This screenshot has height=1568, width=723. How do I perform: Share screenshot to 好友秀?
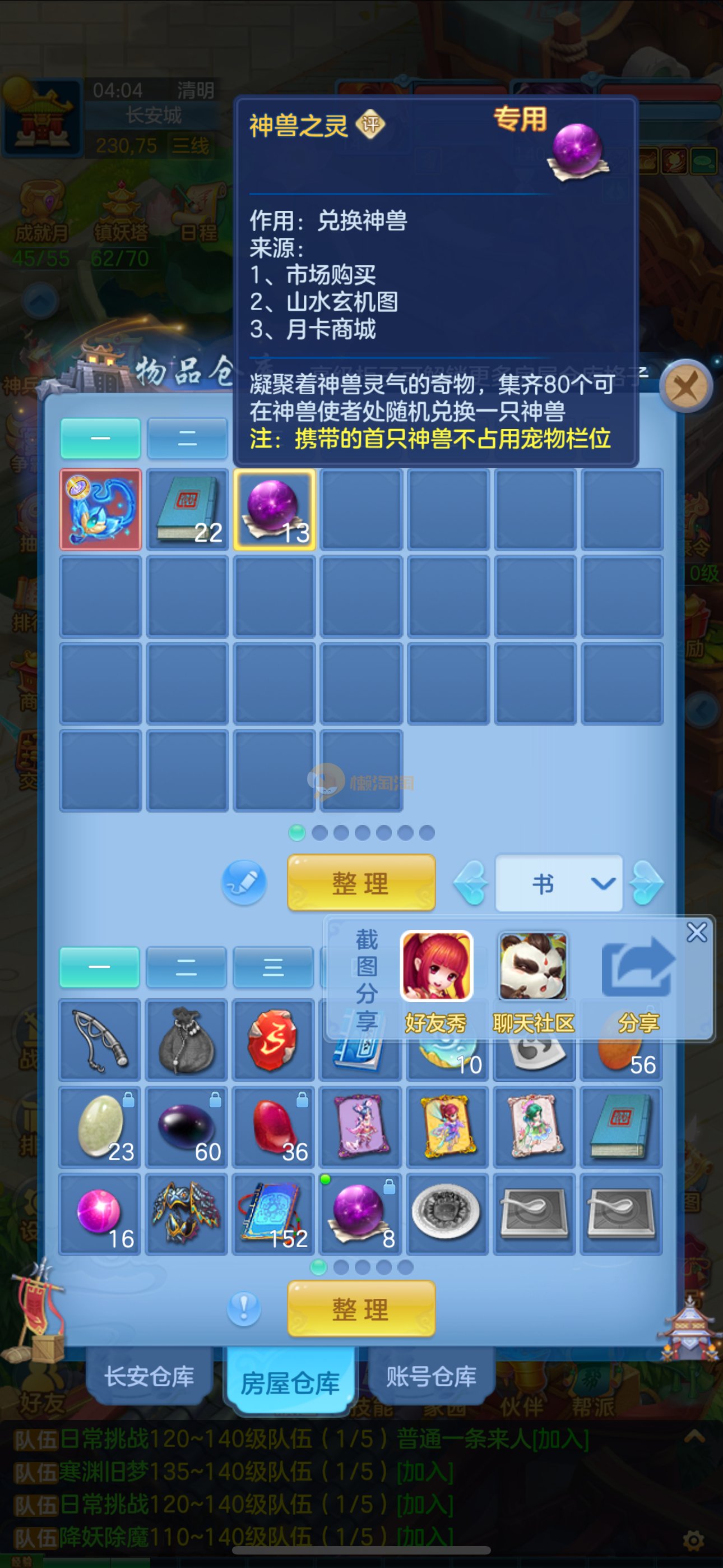pos(435,979)
